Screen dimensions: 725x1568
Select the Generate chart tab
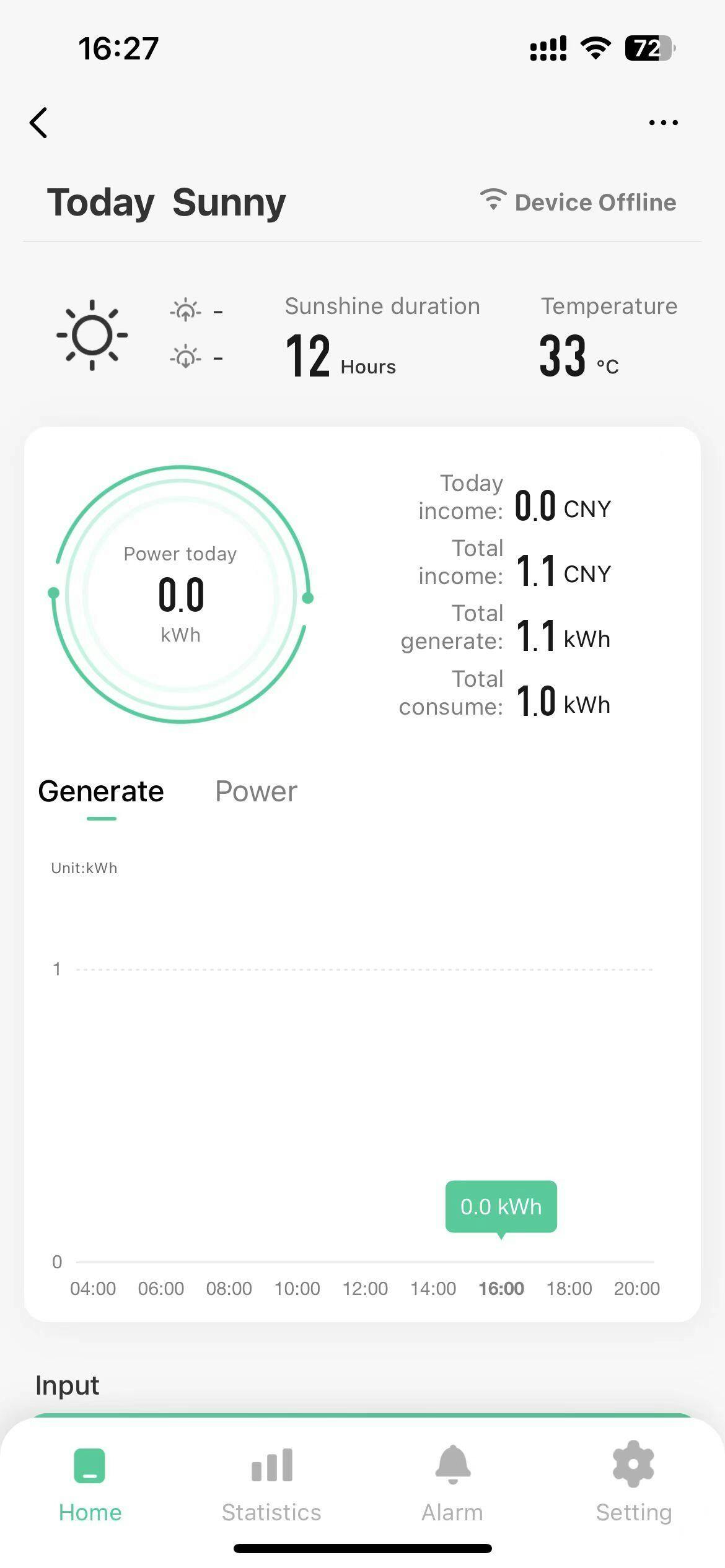(101, 791)
